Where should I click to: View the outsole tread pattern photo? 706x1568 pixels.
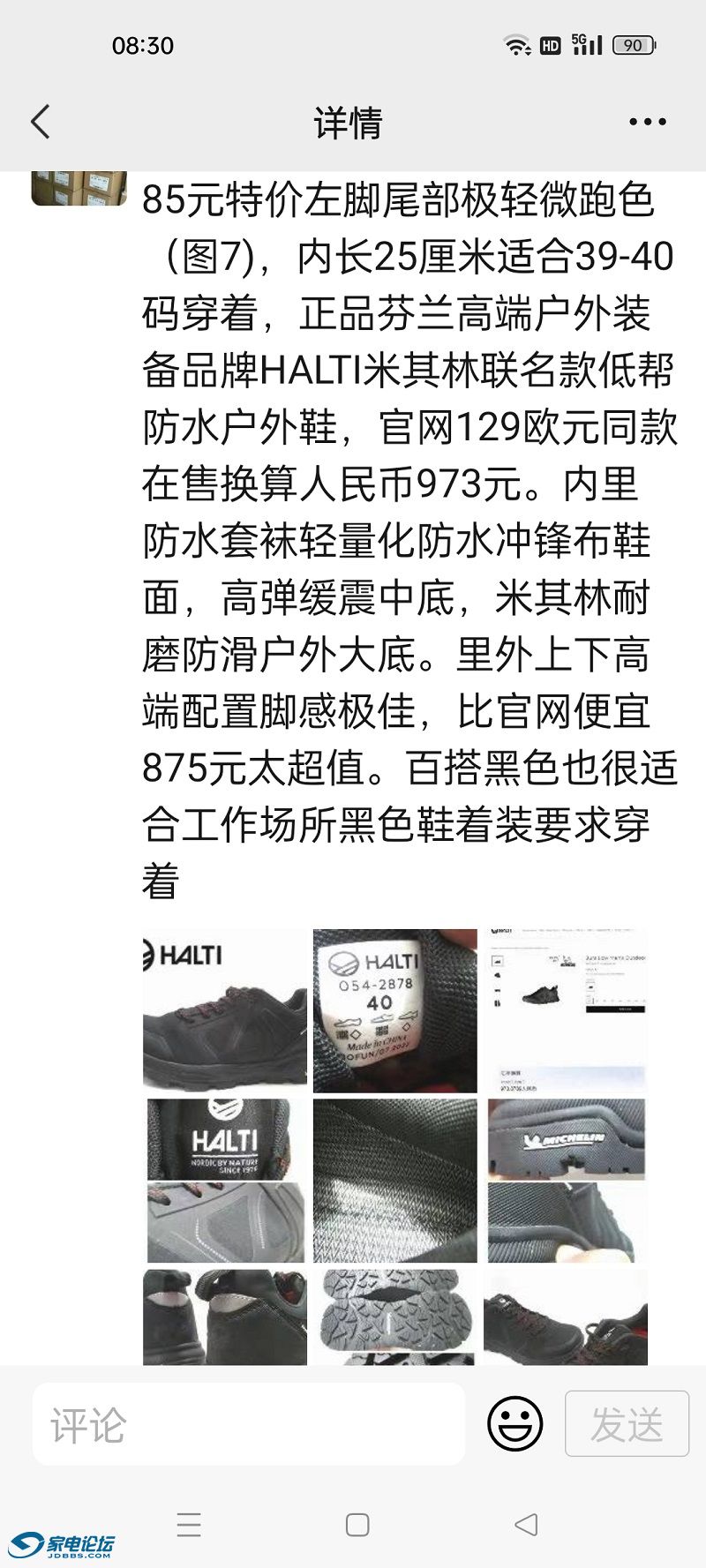click(x=394, y=1317)
